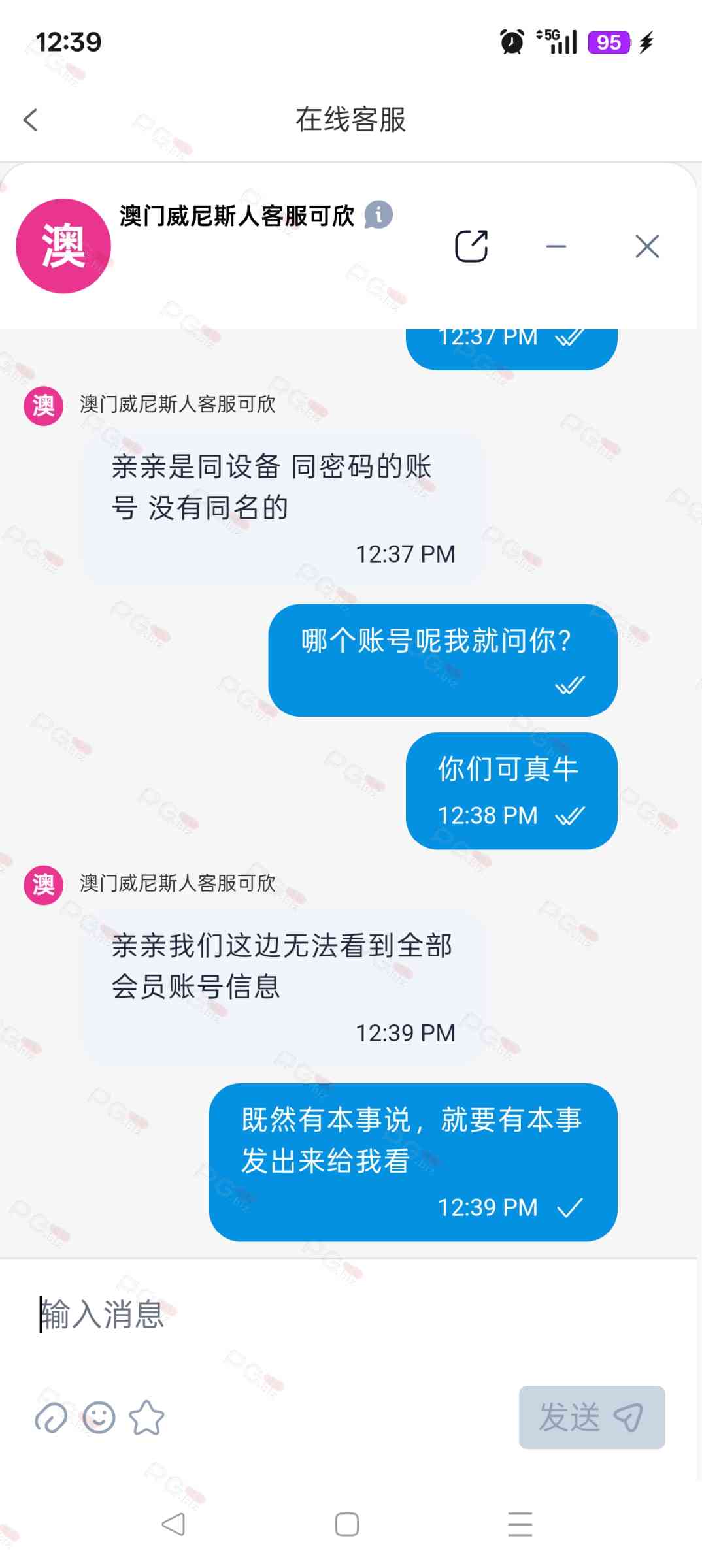The image size is (702, 1568).
Task: Close the customer service chat widget
Action: [647, 246]
